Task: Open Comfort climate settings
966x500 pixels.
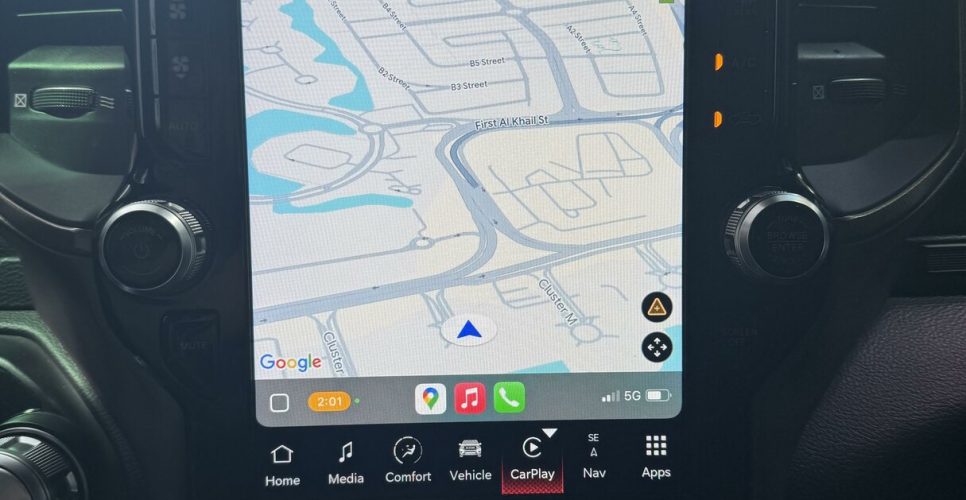Action: coord(408,462)
